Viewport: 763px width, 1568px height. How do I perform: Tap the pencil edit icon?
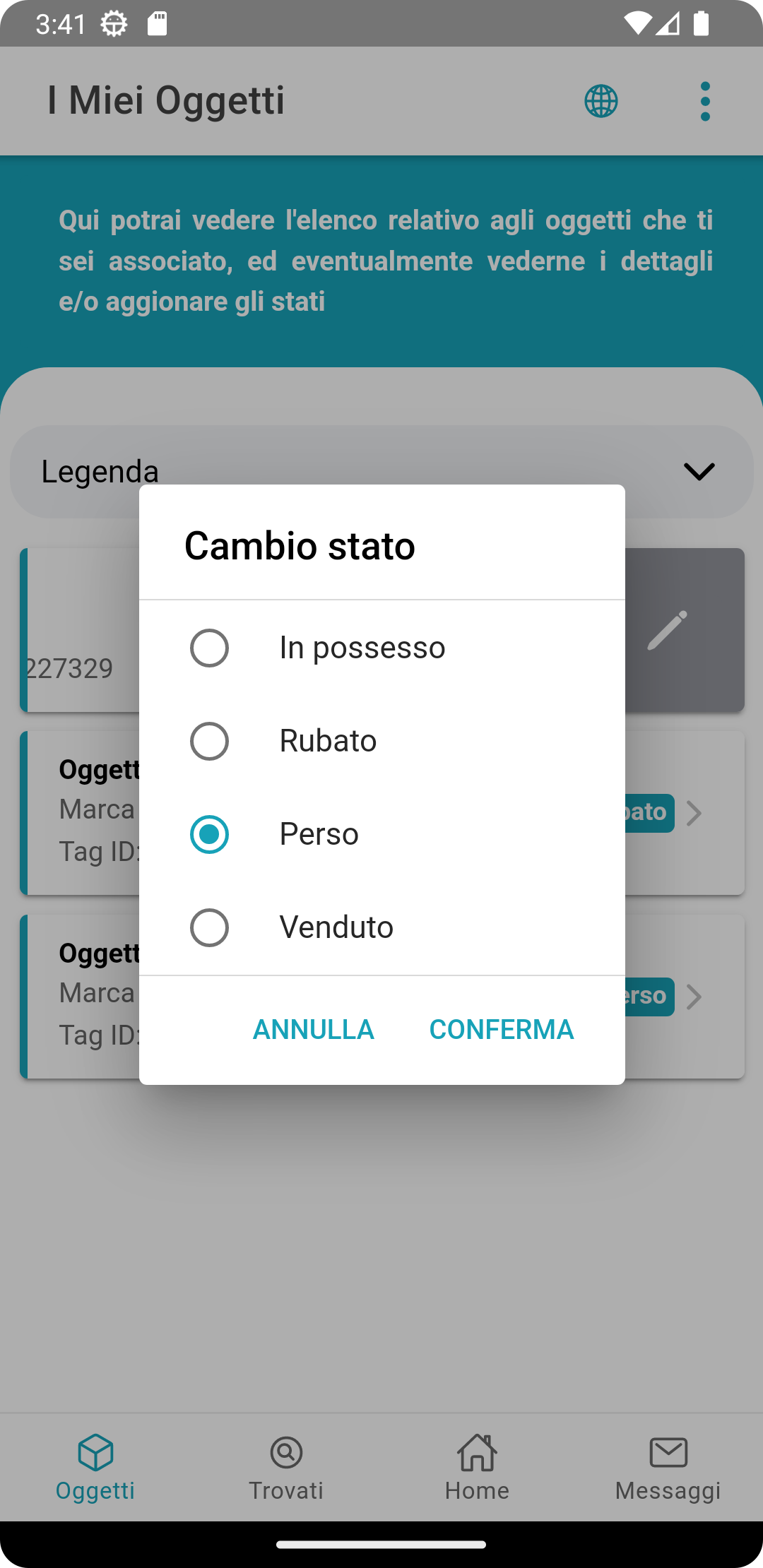[x=668, y=630]
